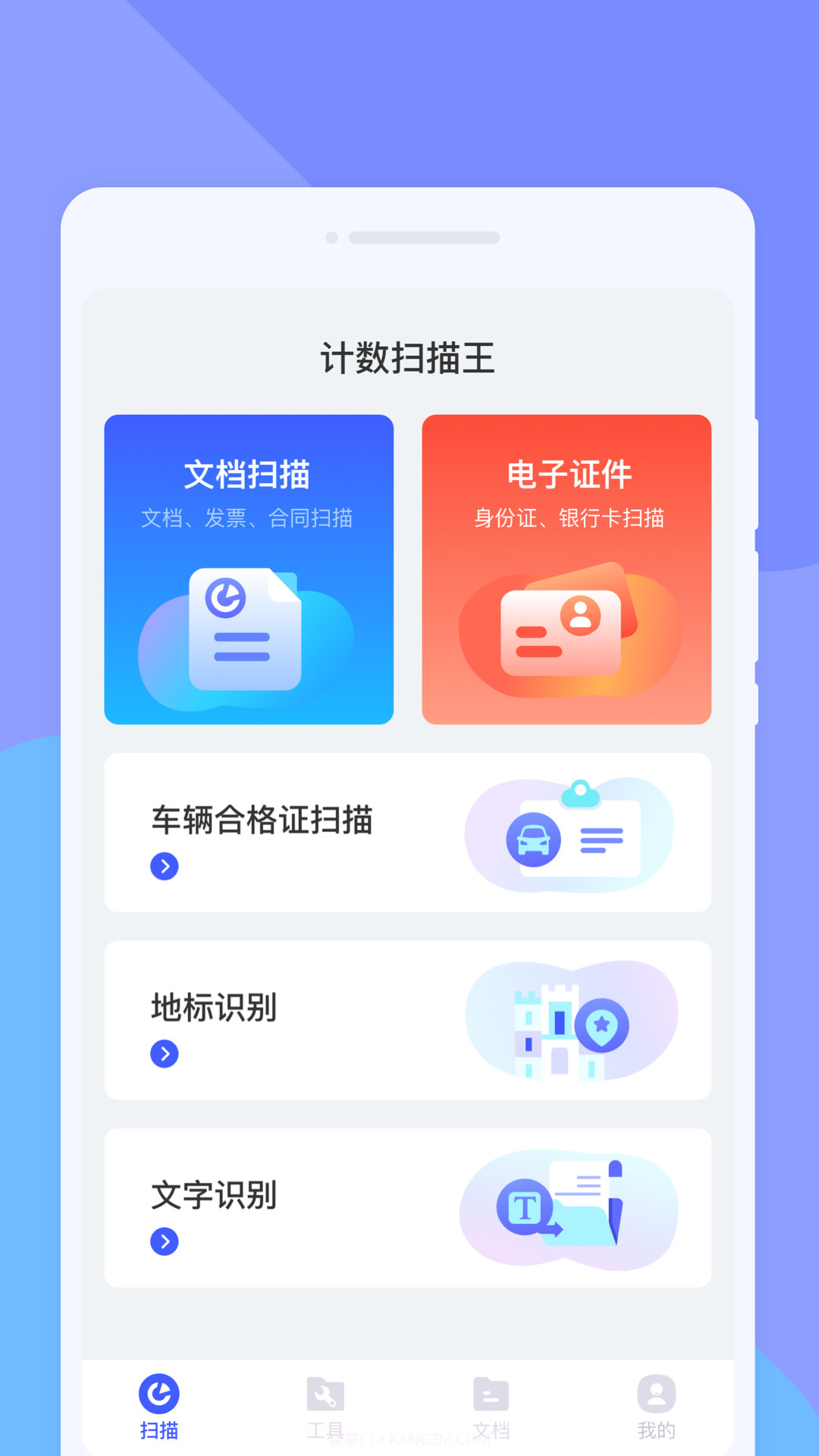Open the 电子证件 orange card

pos(567,569)
